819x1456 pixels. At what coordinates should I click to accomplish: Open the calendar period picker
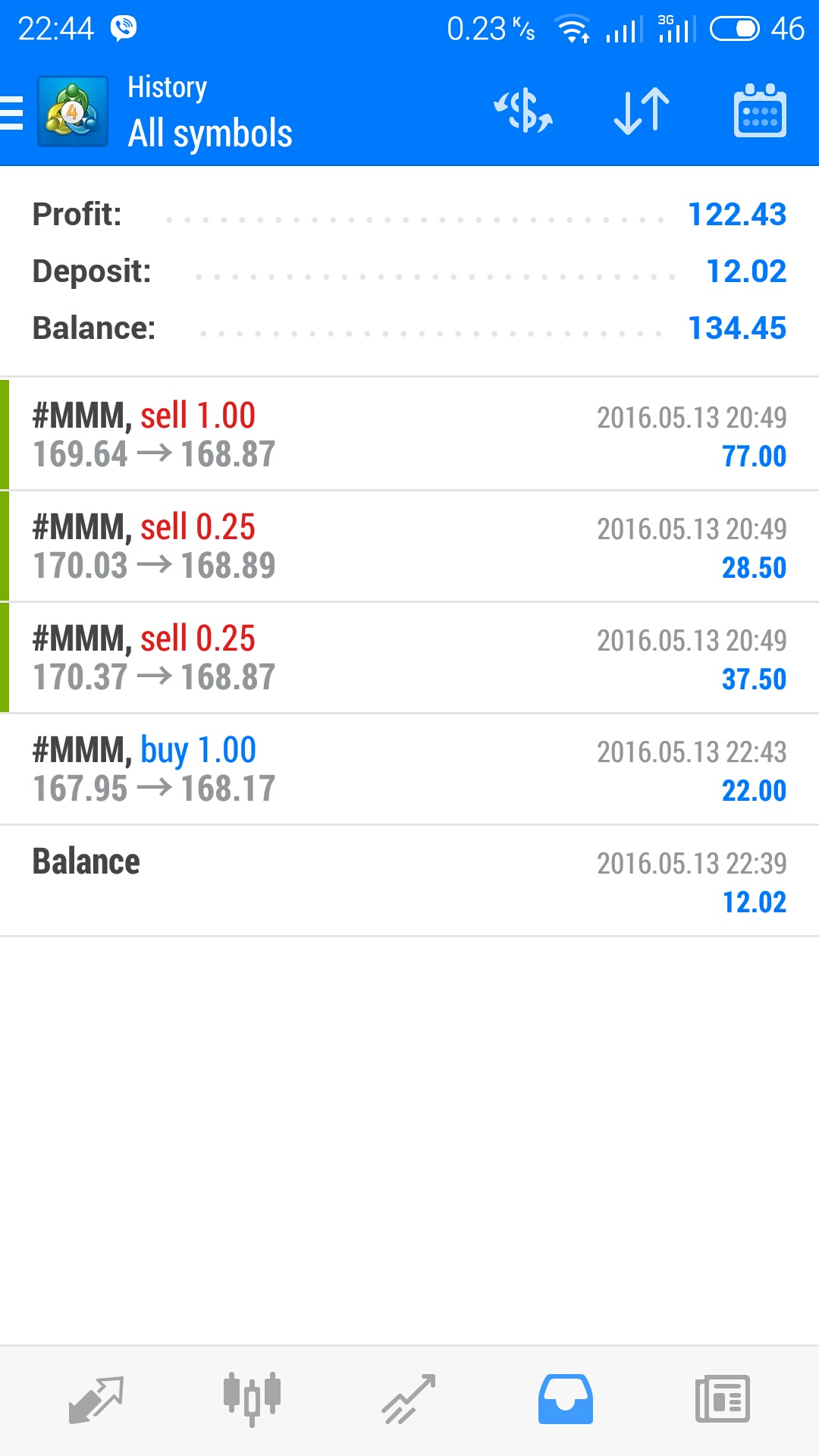pos(760,111)
